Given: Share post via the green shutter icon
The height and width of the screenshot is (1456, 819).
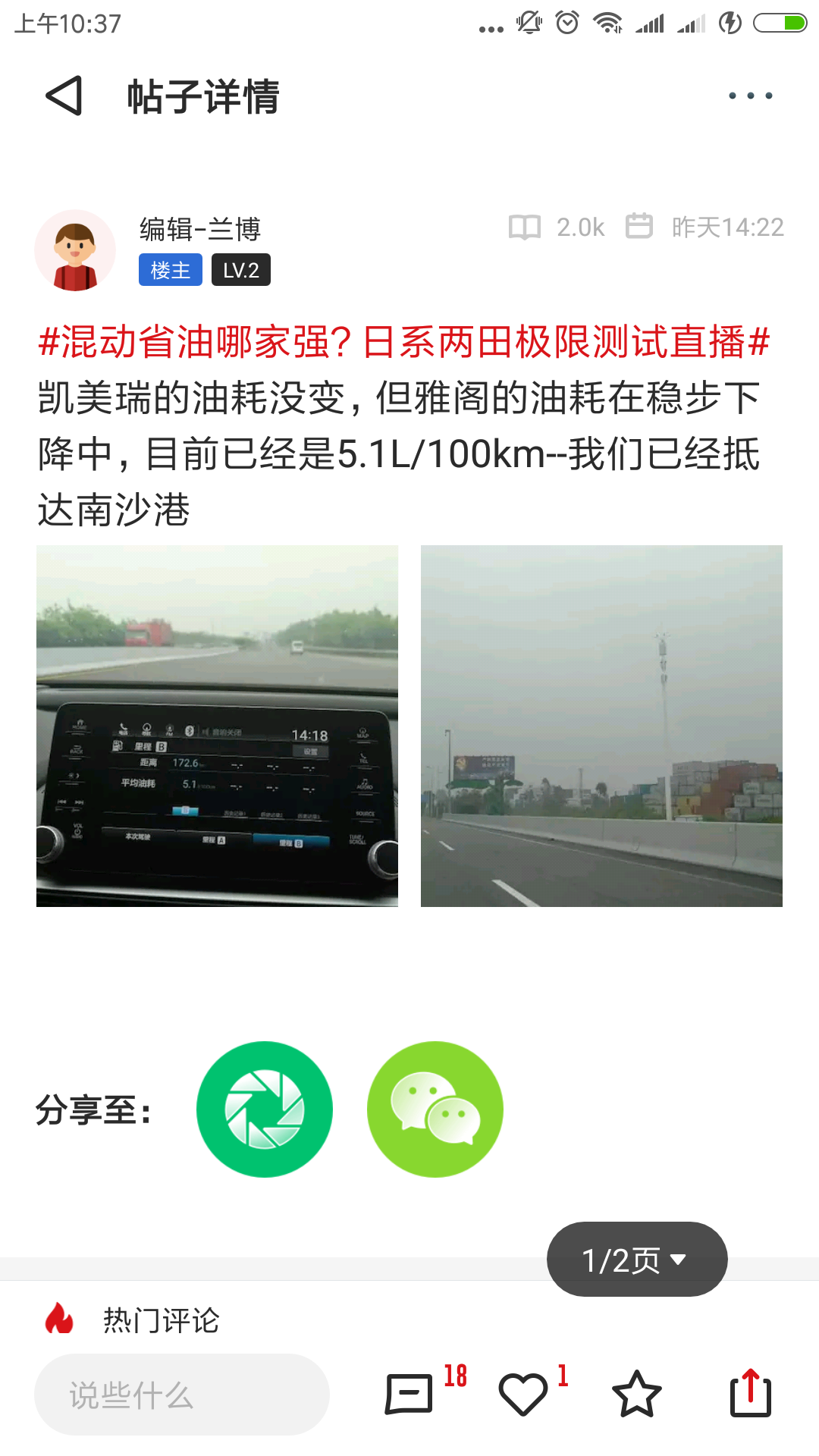Looking at the screenshot, I should point(264,1109).
